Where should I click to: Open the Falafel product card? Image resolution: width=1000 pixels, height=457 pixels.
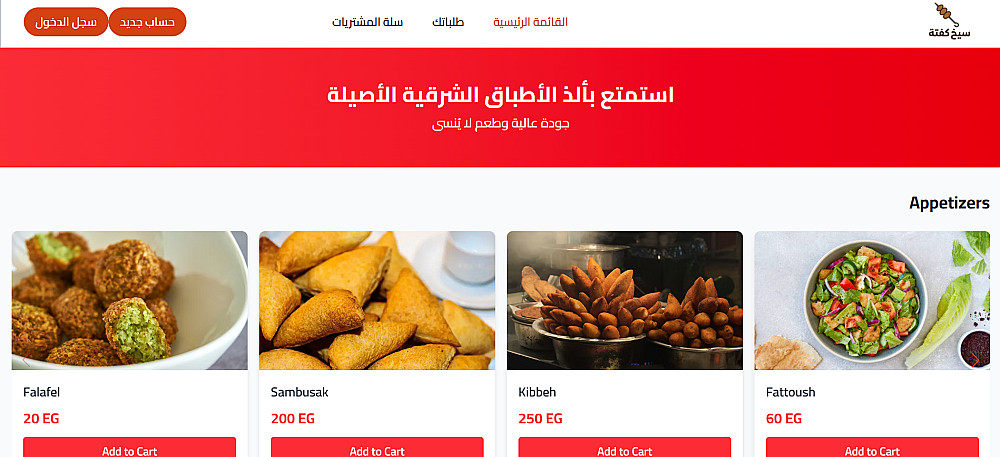coord(129,300)
